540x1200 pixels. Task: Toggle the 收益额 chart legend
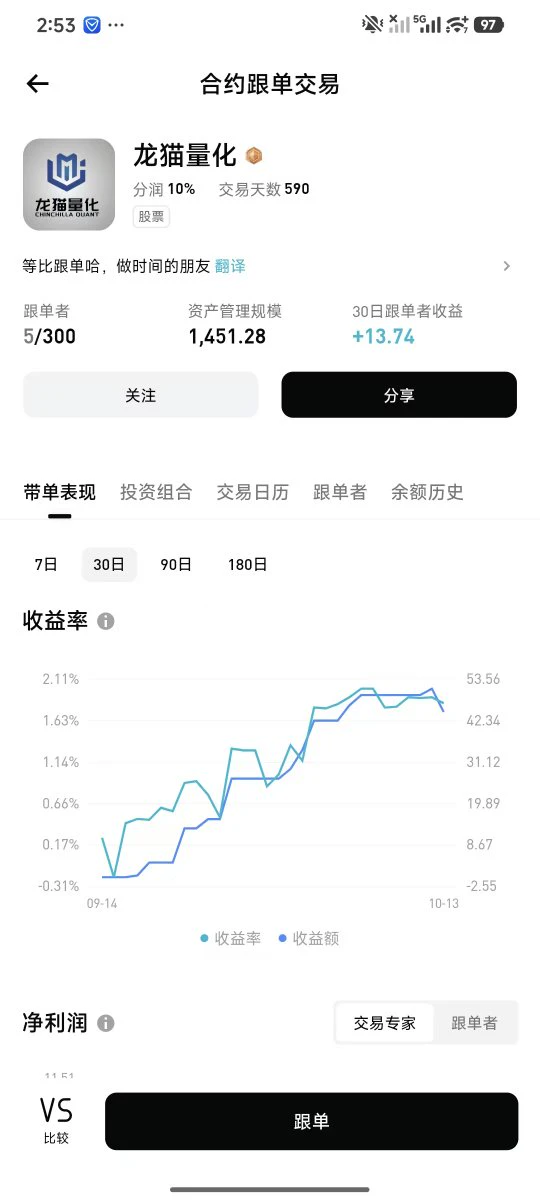(x=309, y=939)
